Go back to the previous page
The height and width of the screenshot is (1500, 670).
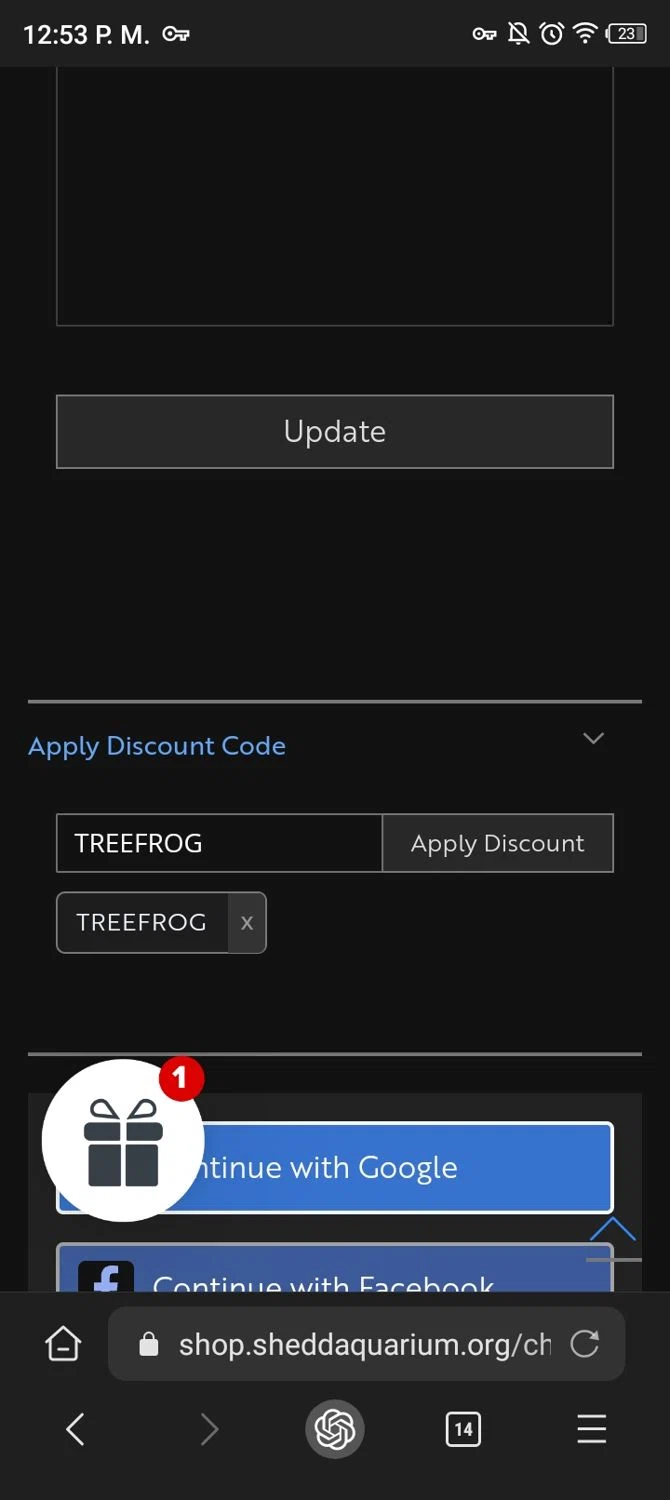click(75, 1429)
